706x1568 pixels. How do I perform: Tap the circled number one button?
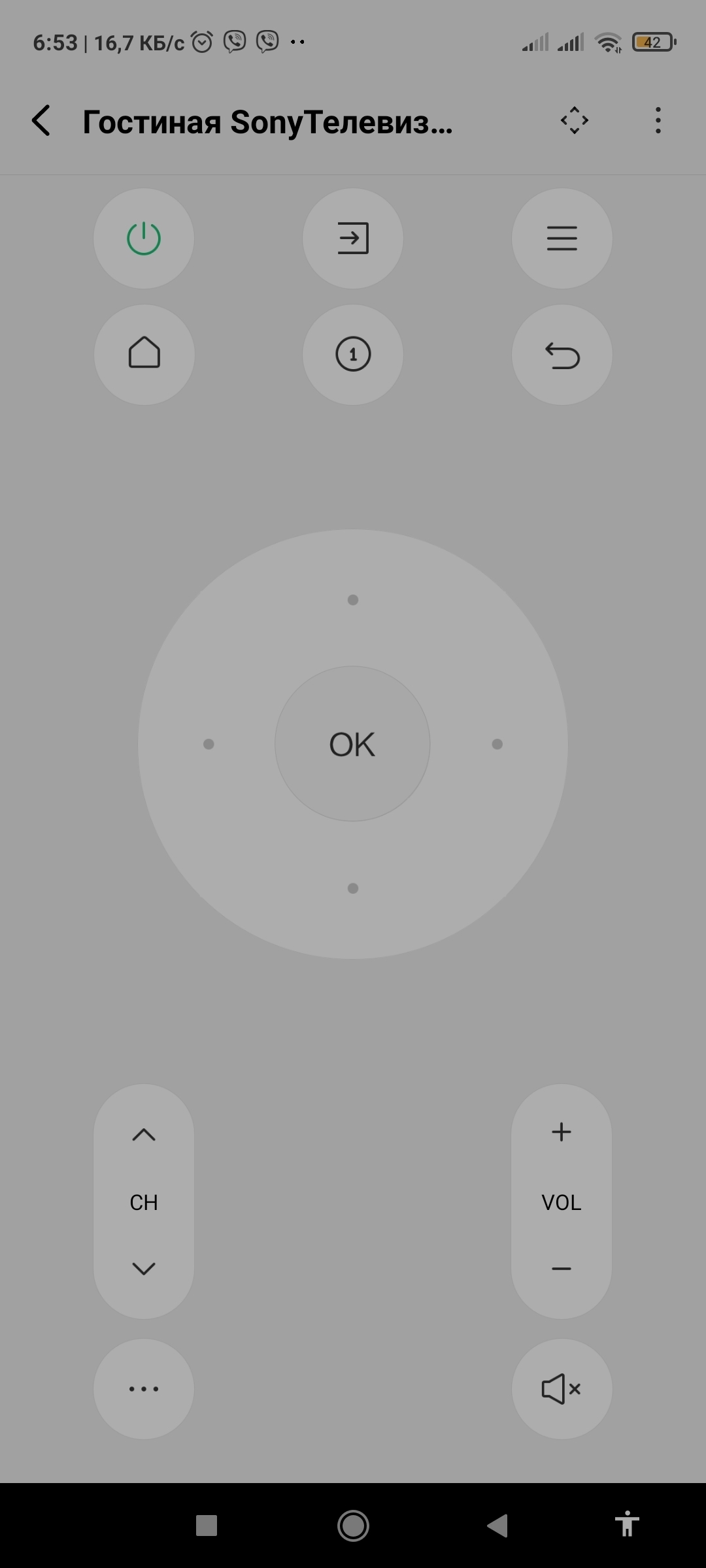(353, 354)
